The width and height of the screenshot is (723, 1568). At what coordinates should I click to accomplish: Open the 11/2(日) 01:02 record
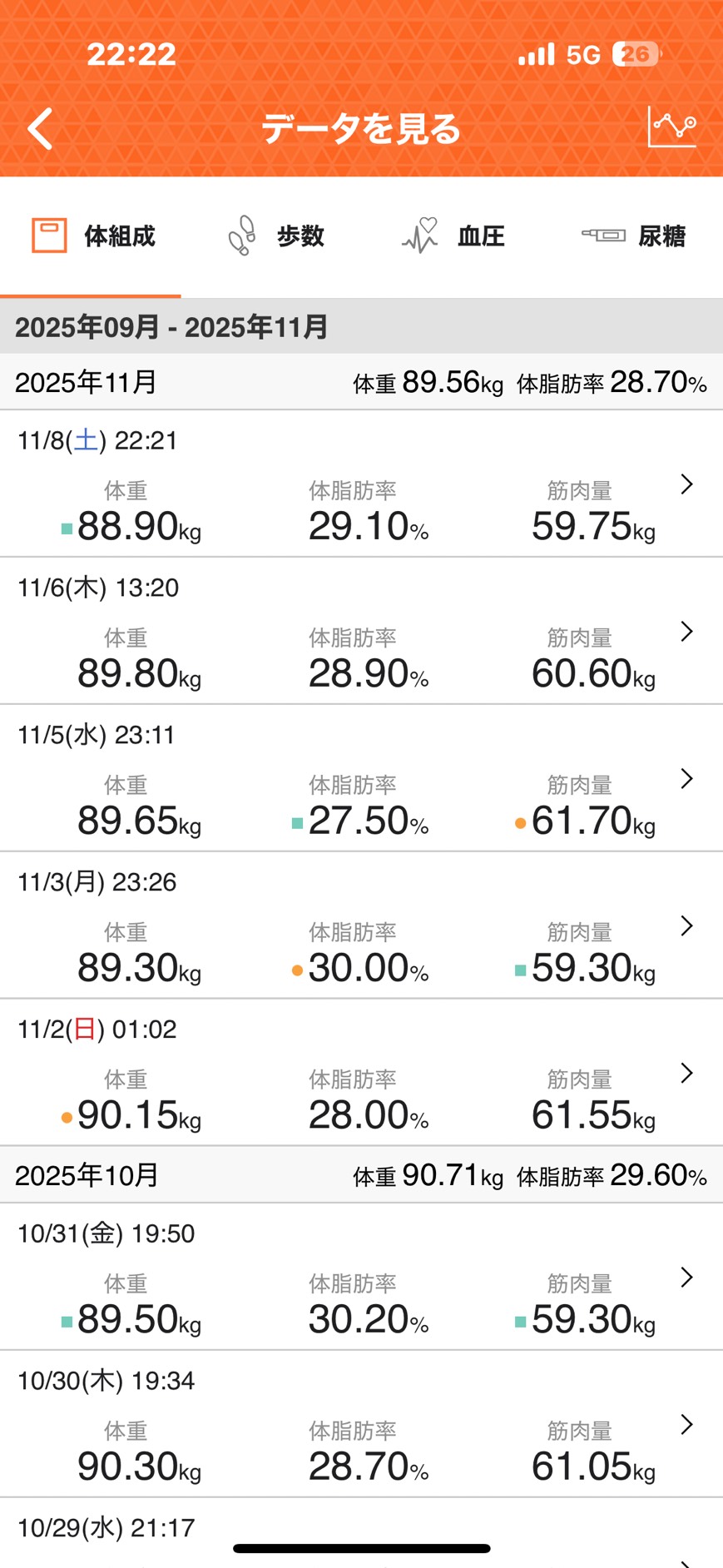(361, 1073)
